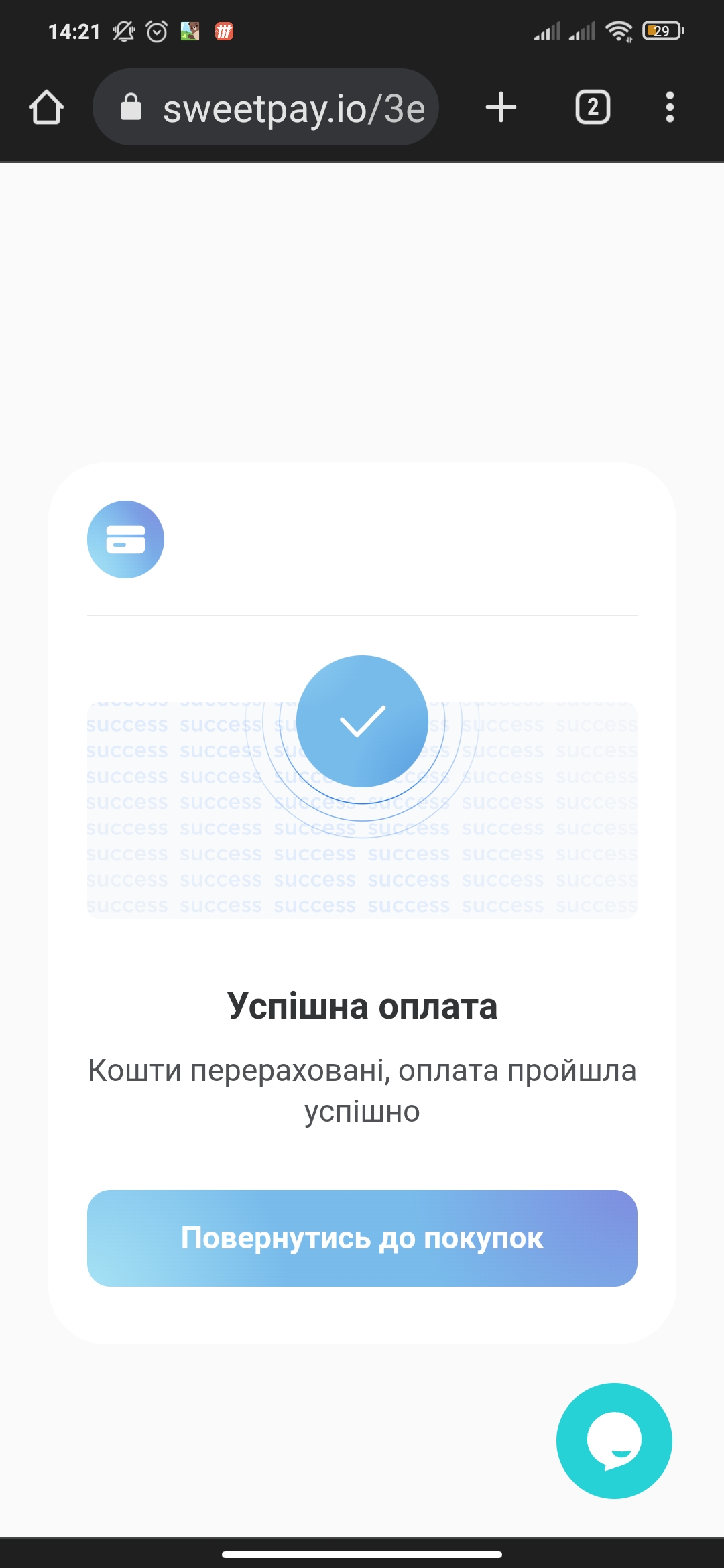Open the support chat bubble
724x1568 pixels.
tap(614, 1441)
